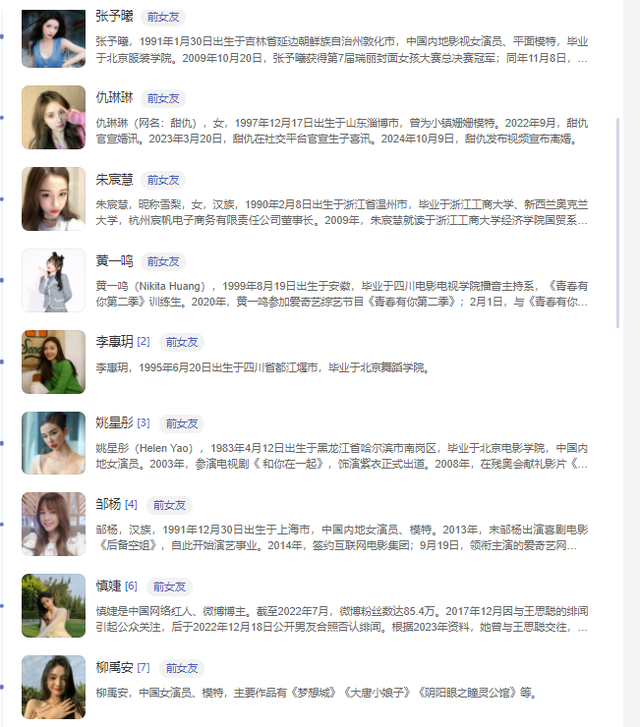Open the entry for 邹杨
Image resolution: width=640 pixels, height=727 pixels.
108,504
